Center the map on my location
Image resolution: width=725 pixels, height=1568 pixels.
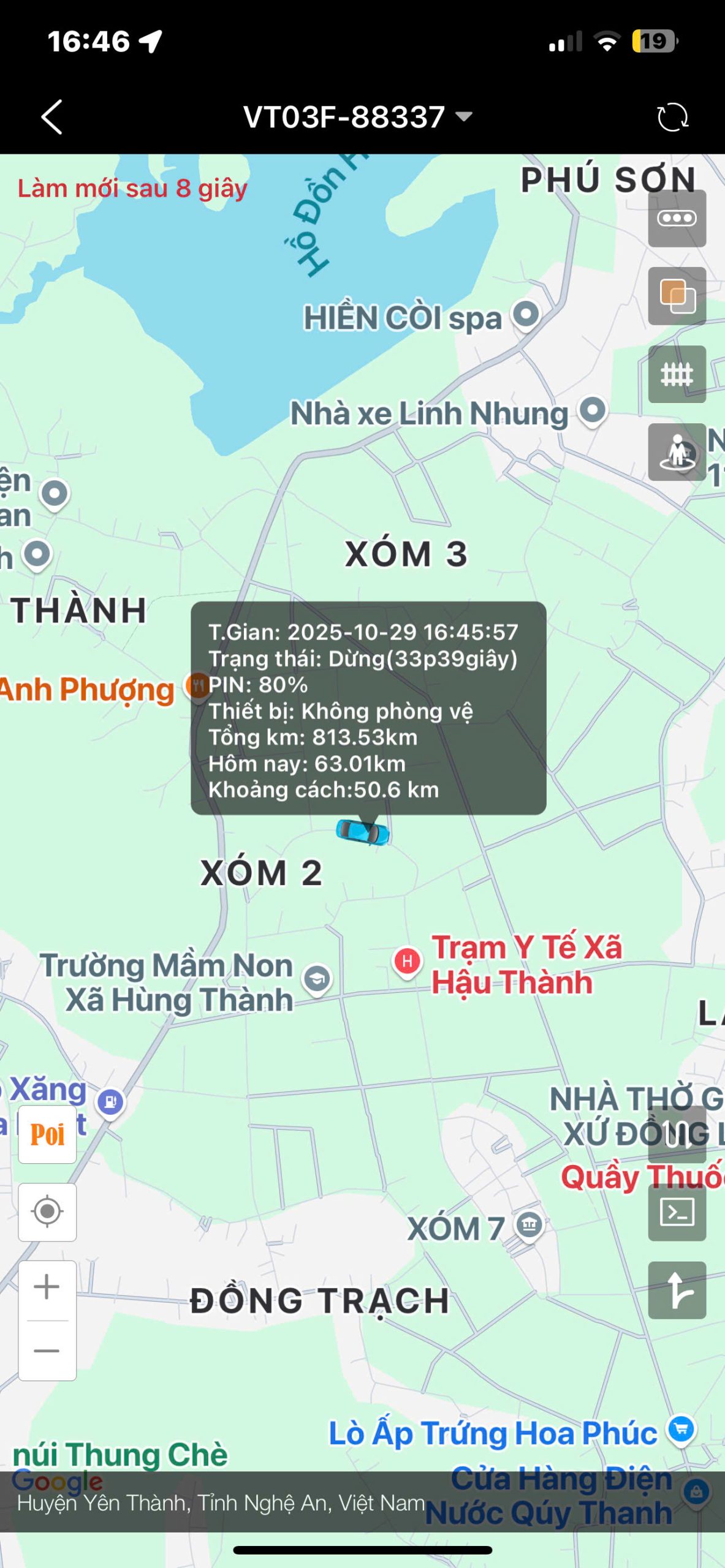point(47,1212)
